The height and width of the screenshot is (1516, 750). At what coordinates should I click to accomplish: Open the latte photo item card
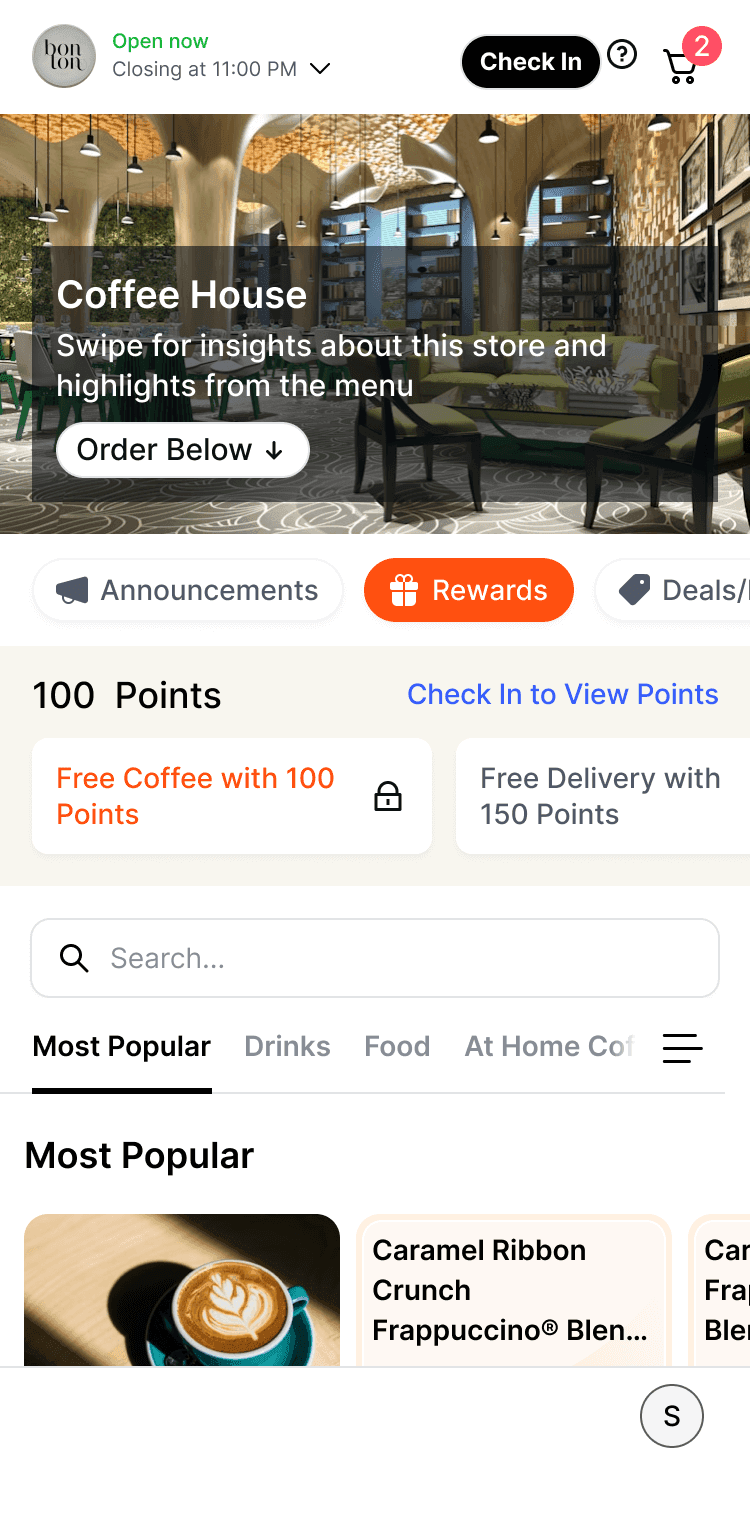pyautogui.click(x=182, y=1290)
